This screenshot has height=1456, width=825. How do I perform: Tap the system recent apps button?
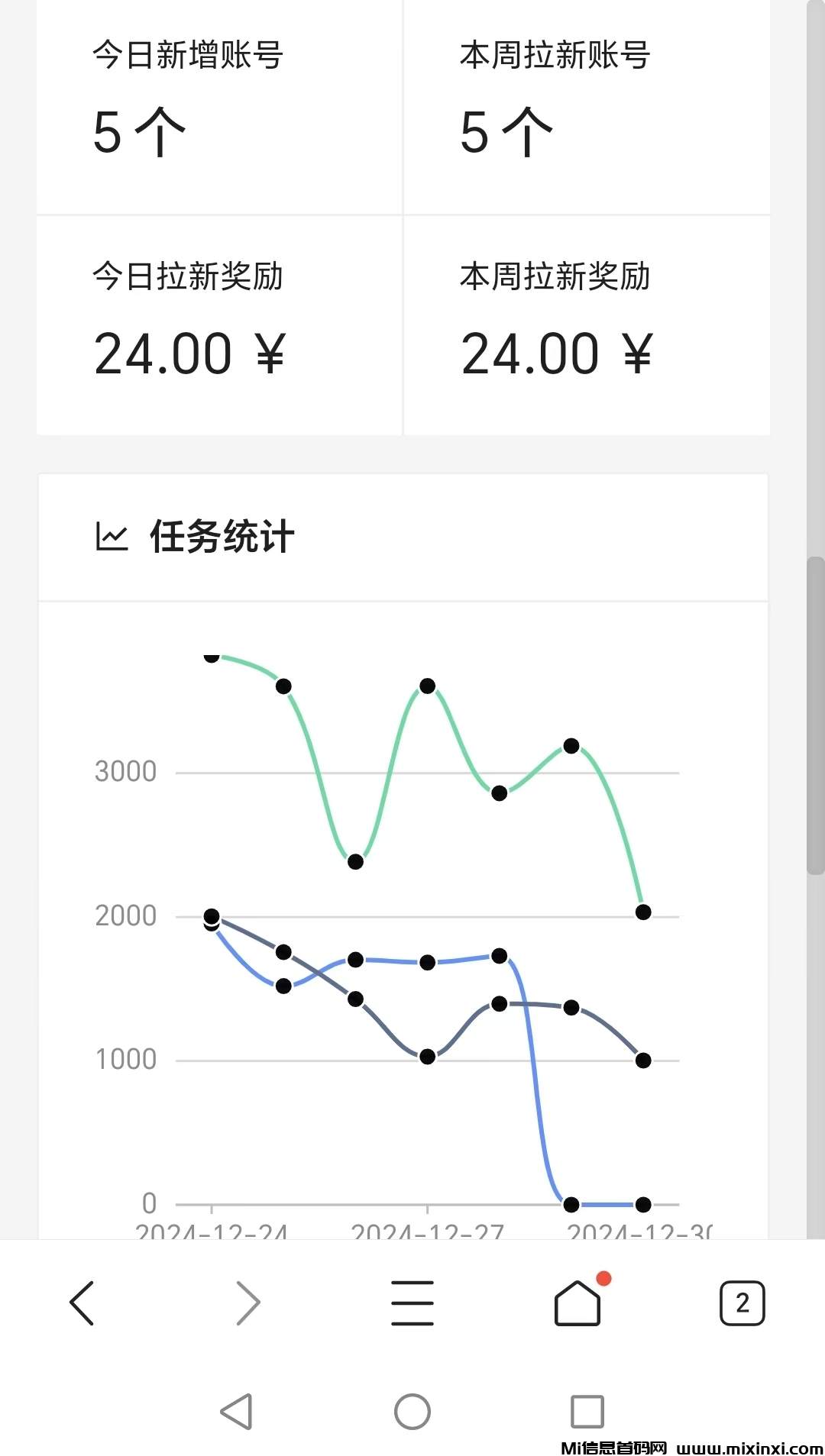587,1412
